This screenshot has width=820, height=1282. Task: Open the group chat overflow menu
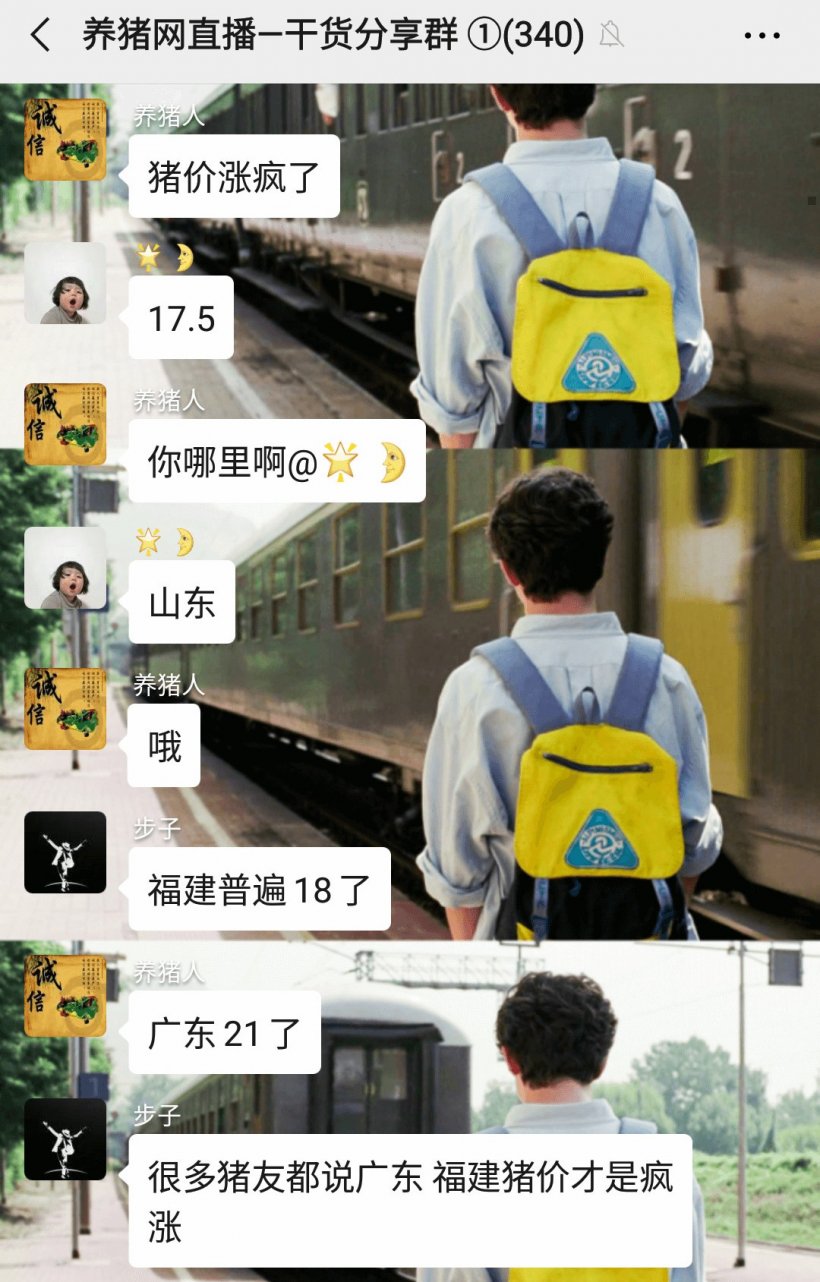[x=762, y=36]
